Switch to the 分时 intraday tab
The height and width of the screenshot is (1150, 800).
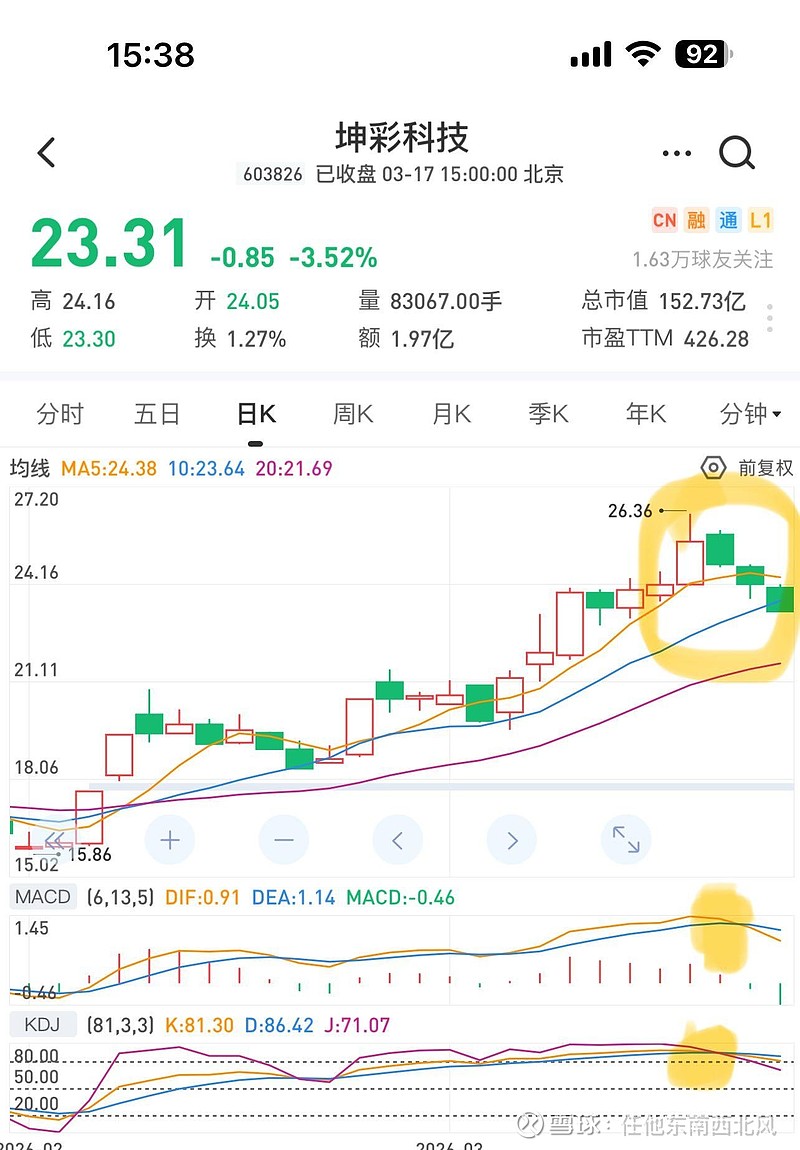point(60,413)
